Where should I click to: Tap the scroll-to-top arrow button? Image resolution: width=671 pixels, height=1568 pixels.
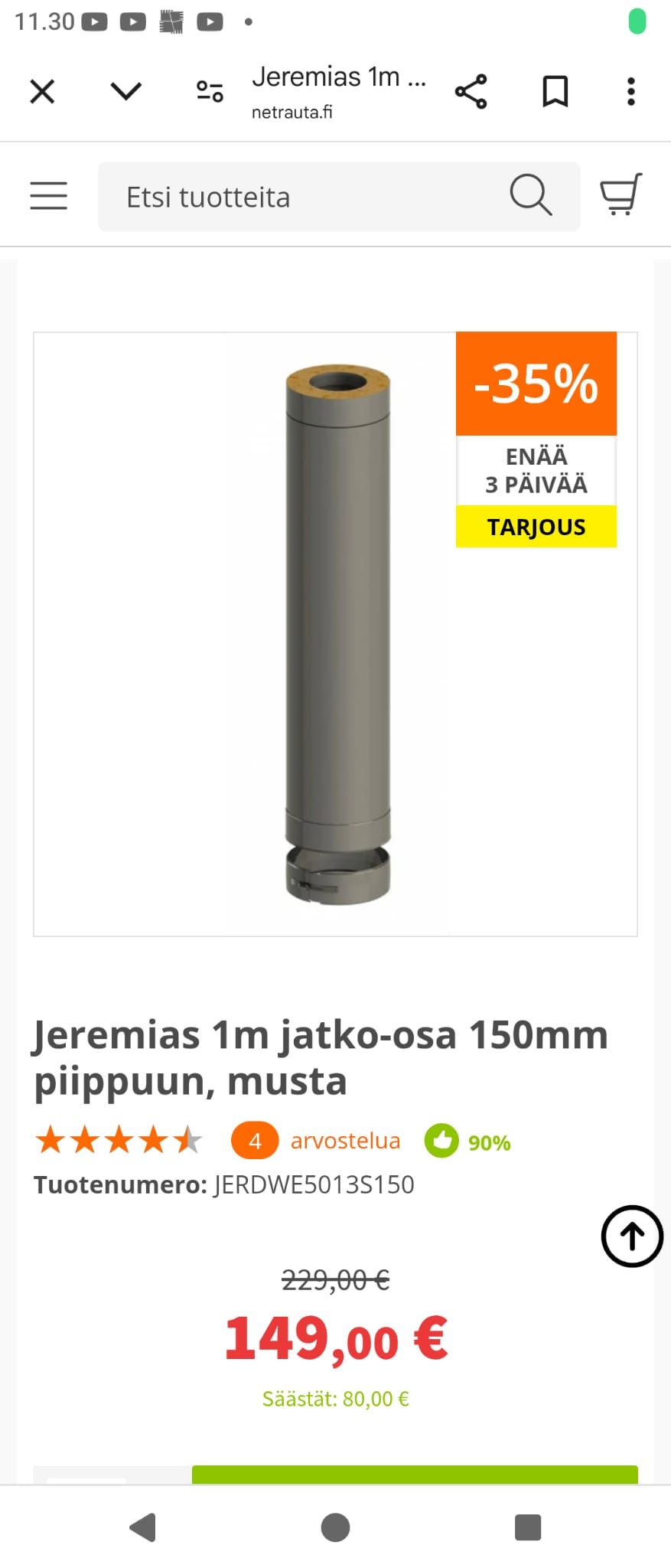630,1236
